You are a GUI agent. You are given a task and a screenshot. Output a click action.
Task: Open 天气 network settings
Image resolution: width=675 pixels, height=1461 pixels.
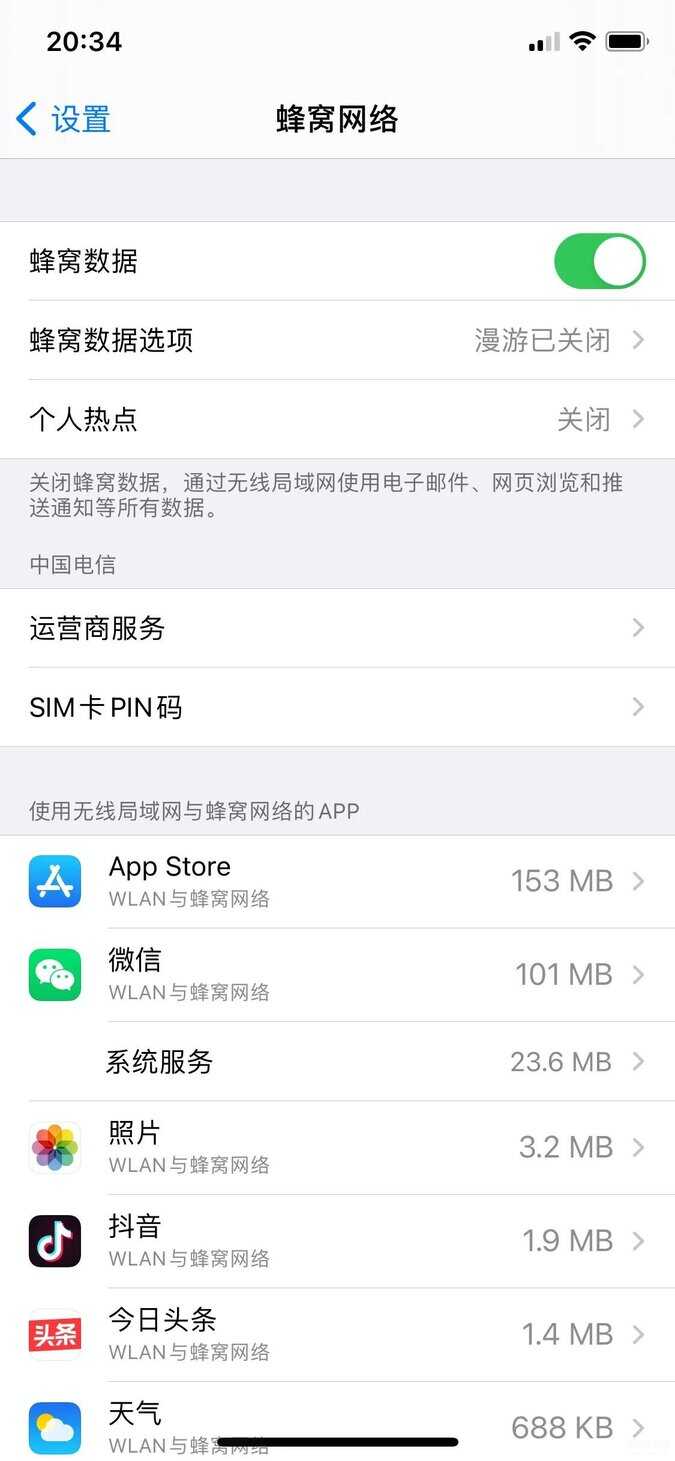337,1422
